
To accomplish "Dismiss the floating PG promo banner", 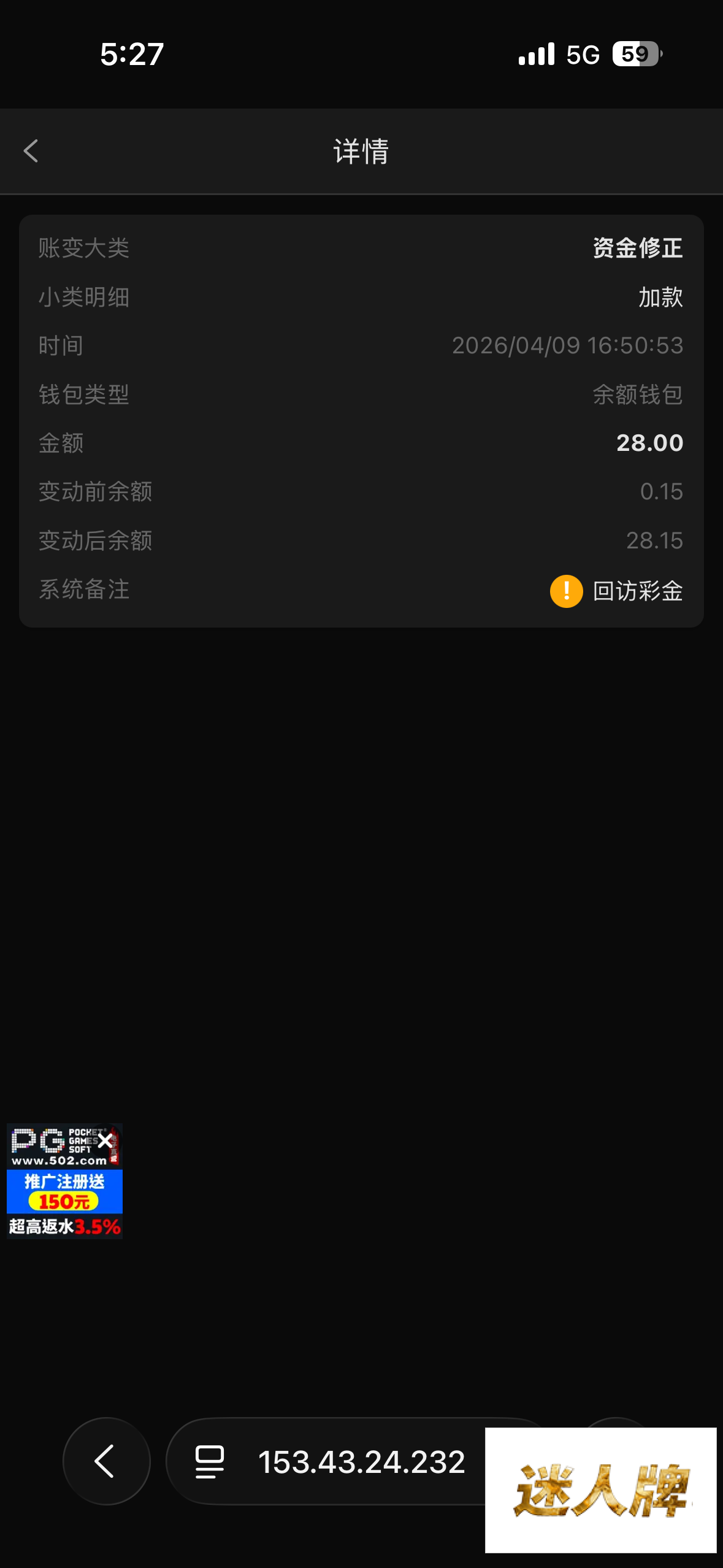I will 105,1140.
